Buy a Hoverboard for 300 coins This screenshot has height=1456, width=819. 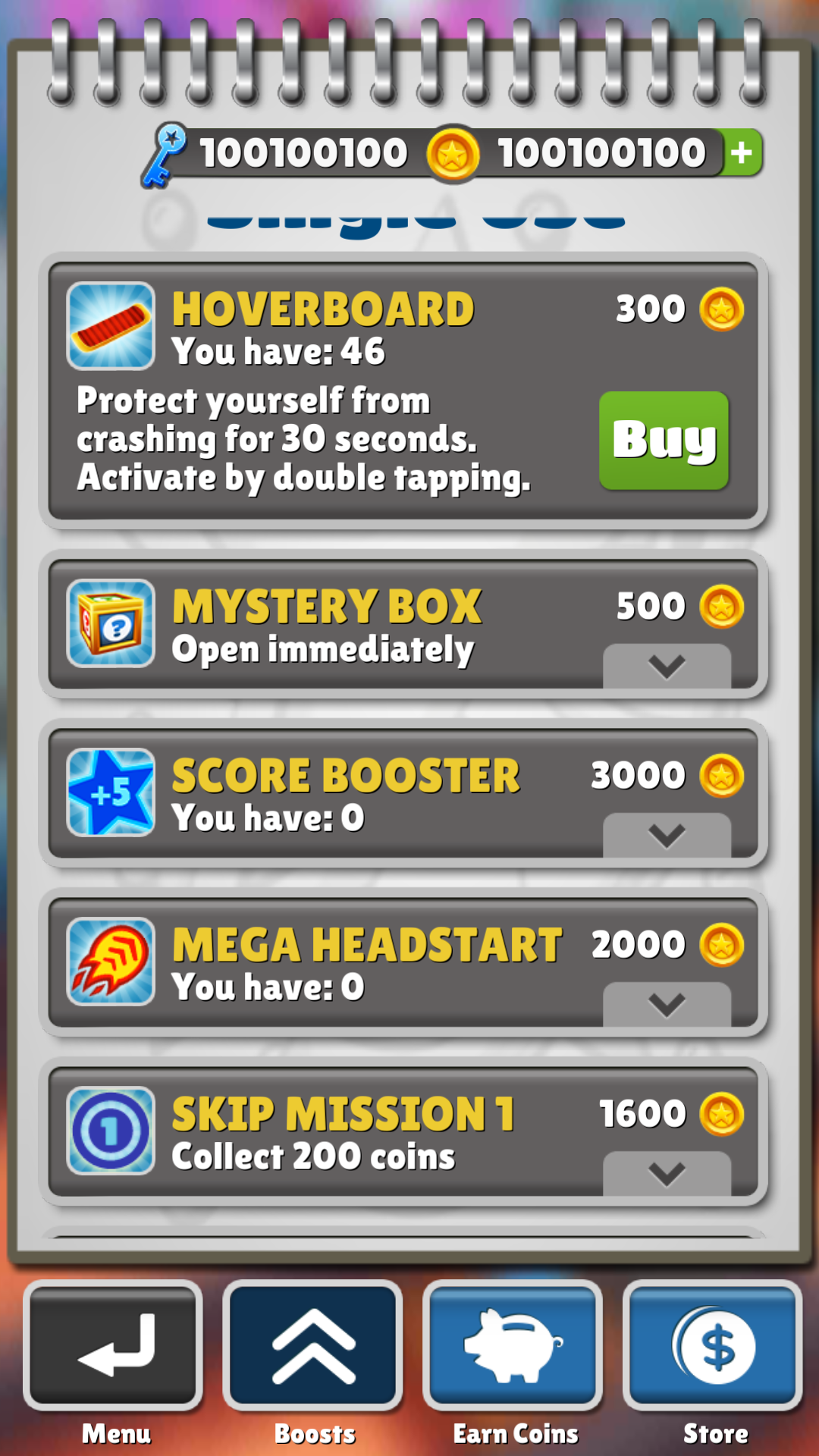click(664, 440)
